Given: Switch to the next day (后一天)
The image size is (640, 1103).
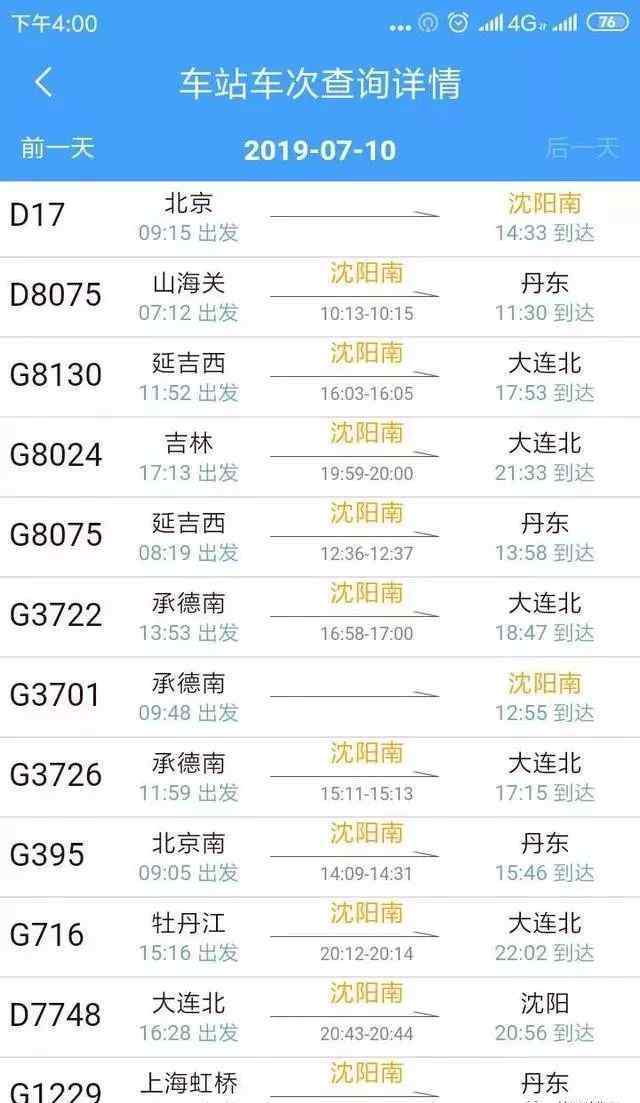Looking at the screenshot, I should (582, 148).
